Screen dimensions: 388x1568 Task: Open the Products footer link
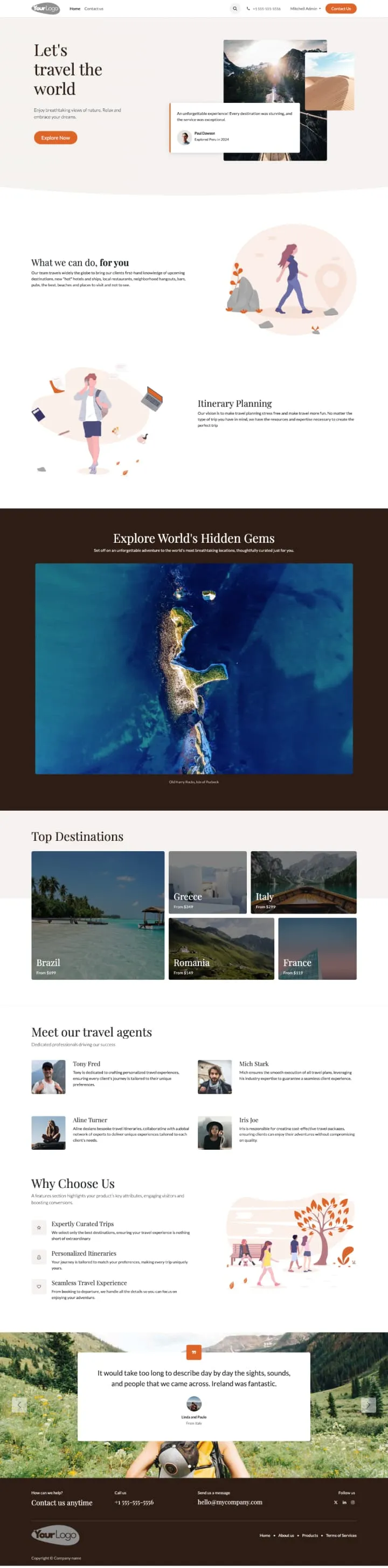[x=310, y=1535]
